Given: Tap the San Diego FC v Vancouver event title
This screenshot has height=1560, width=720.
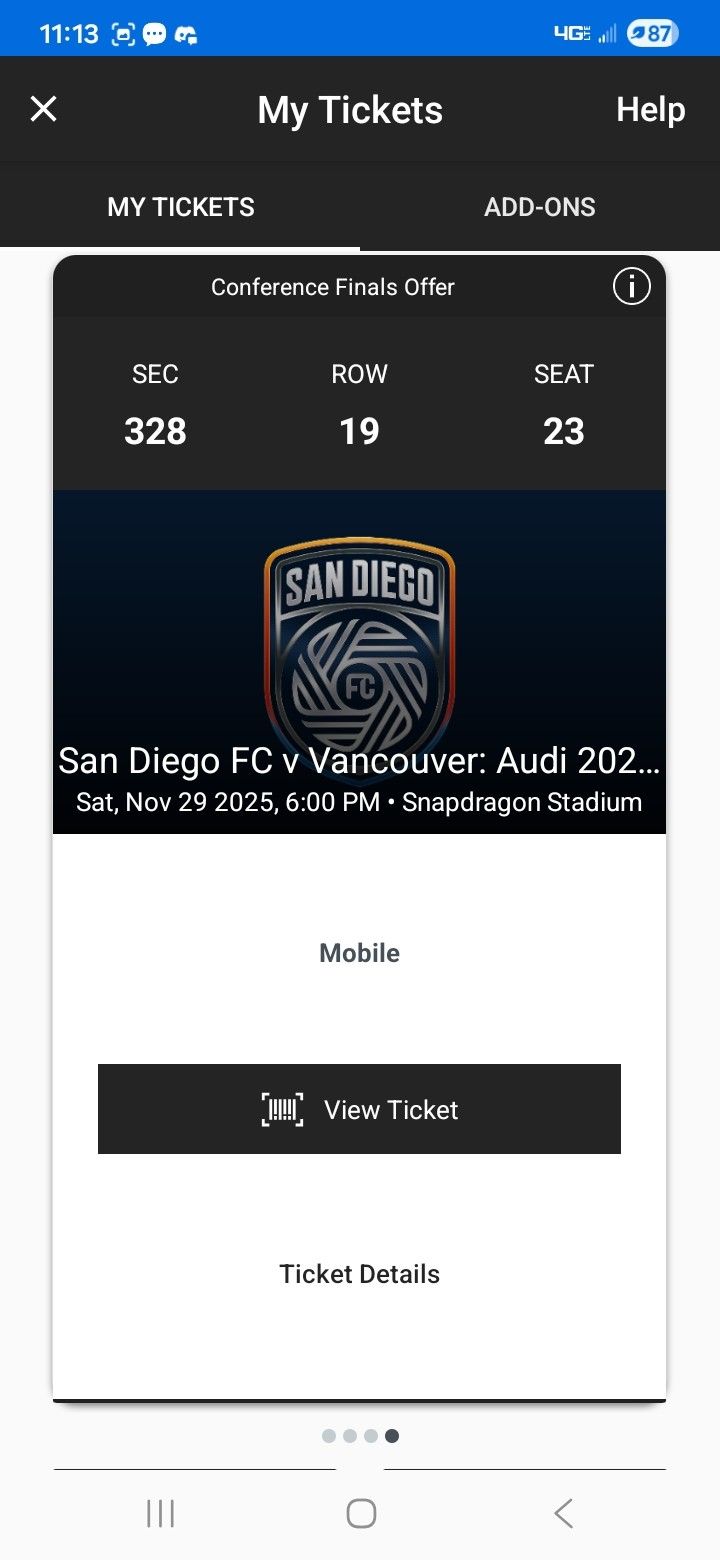Looking at the screenshot, I should click(x=360, y=761).
